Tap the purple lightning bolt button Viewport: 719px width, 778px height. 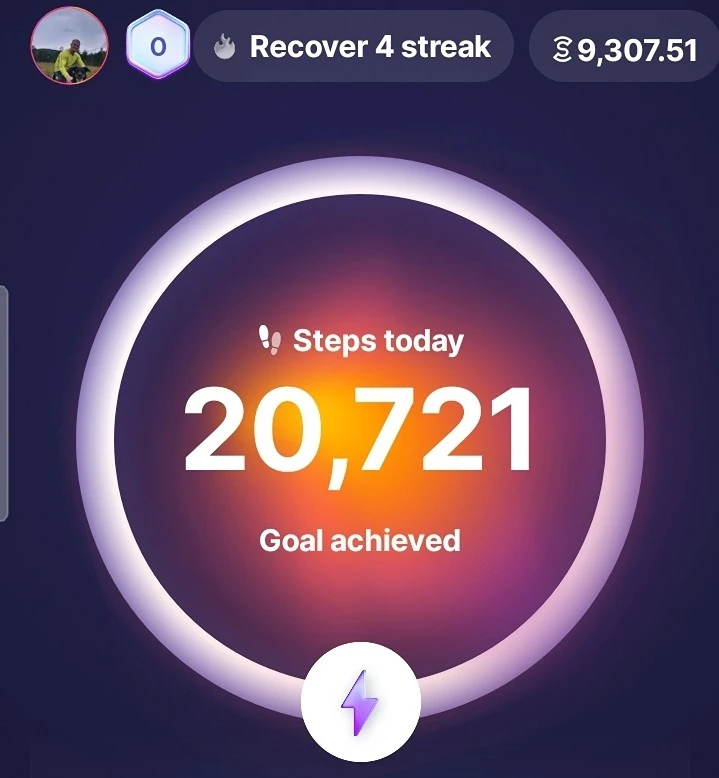tap(360, 702)
